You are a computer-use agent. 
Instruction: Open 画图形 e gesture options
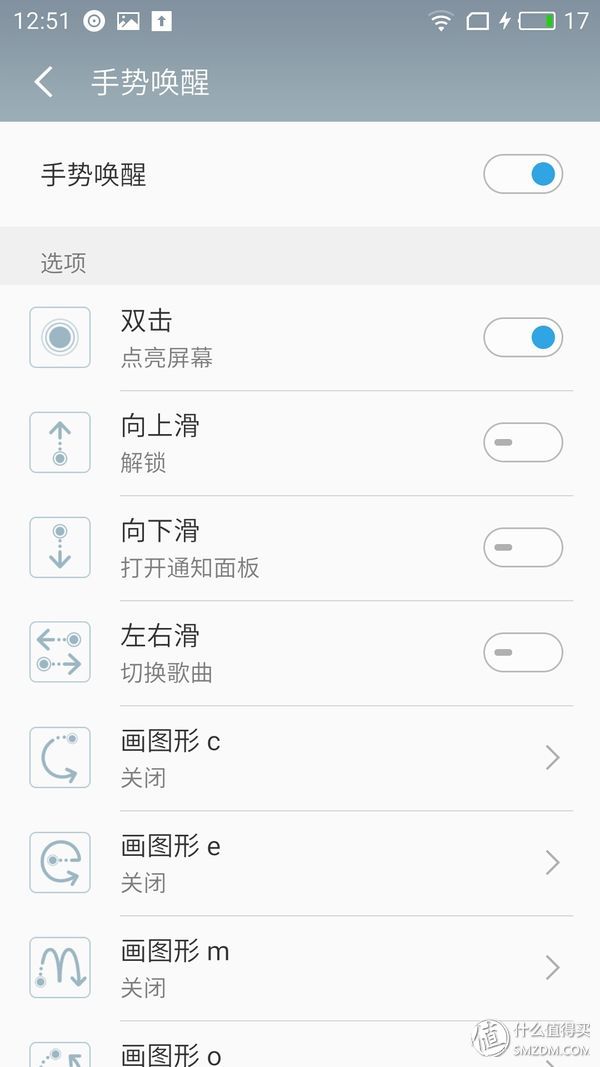tap(300, 863)
